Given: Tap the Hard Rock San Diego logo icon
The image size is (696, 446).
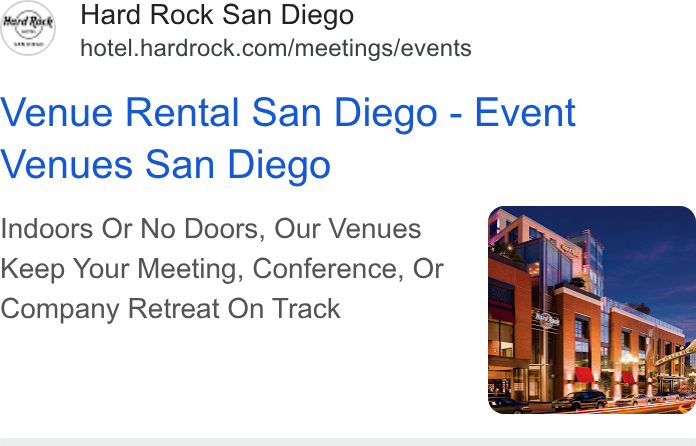Looking at the screenshot, I should point(28,28).
